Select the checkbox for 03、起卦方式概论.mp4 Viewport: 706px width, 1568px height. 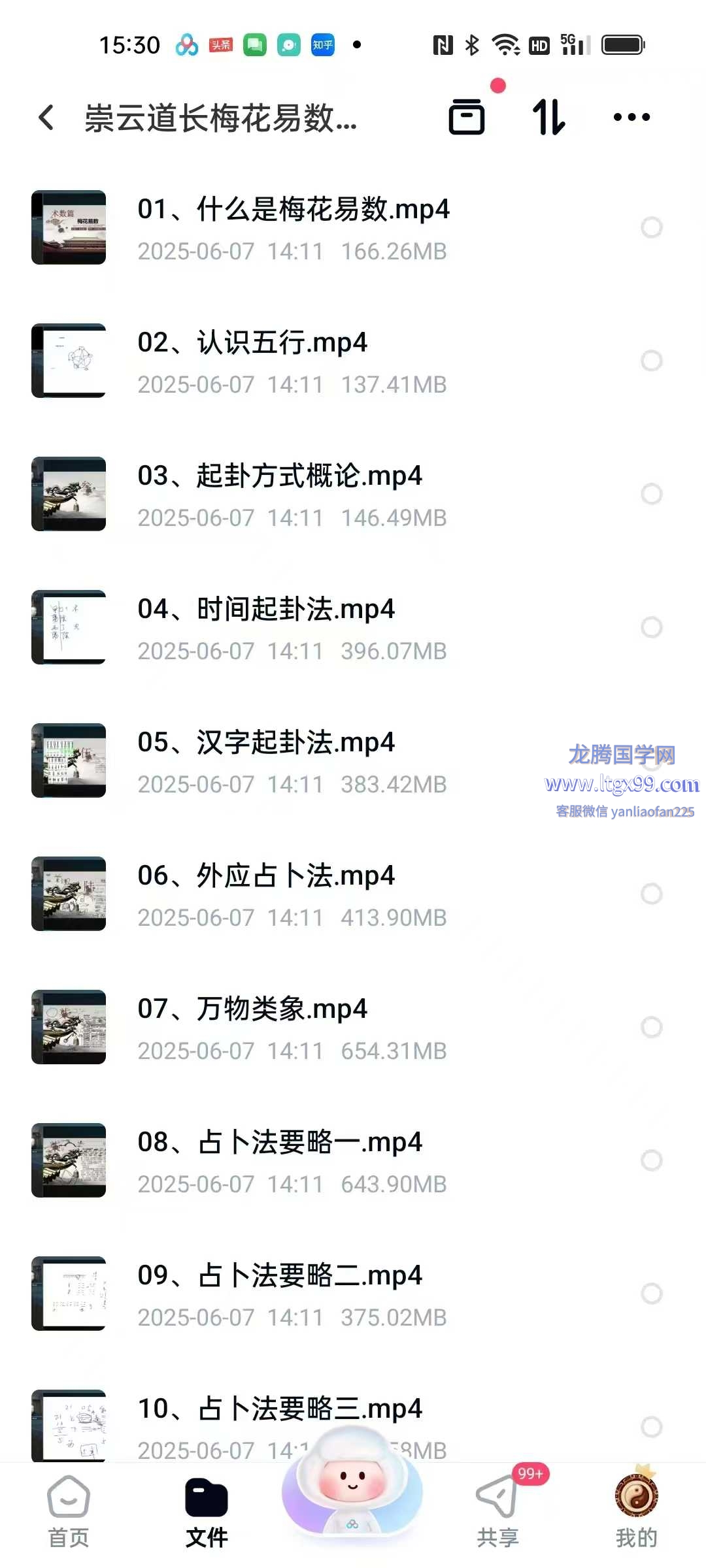click(x=651, y=494)
